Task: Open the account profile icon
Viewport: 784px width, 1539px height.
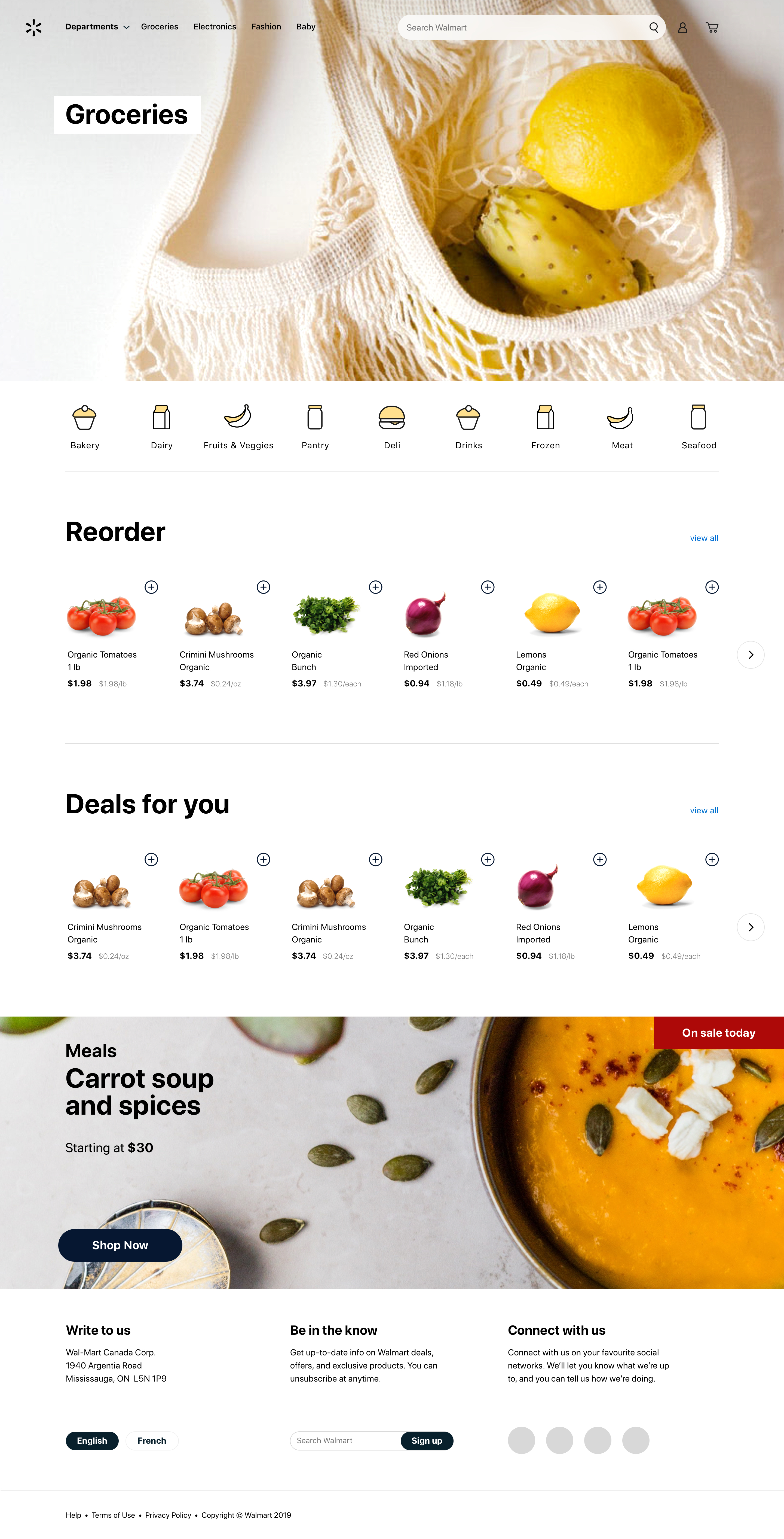Action: (682, 28)
